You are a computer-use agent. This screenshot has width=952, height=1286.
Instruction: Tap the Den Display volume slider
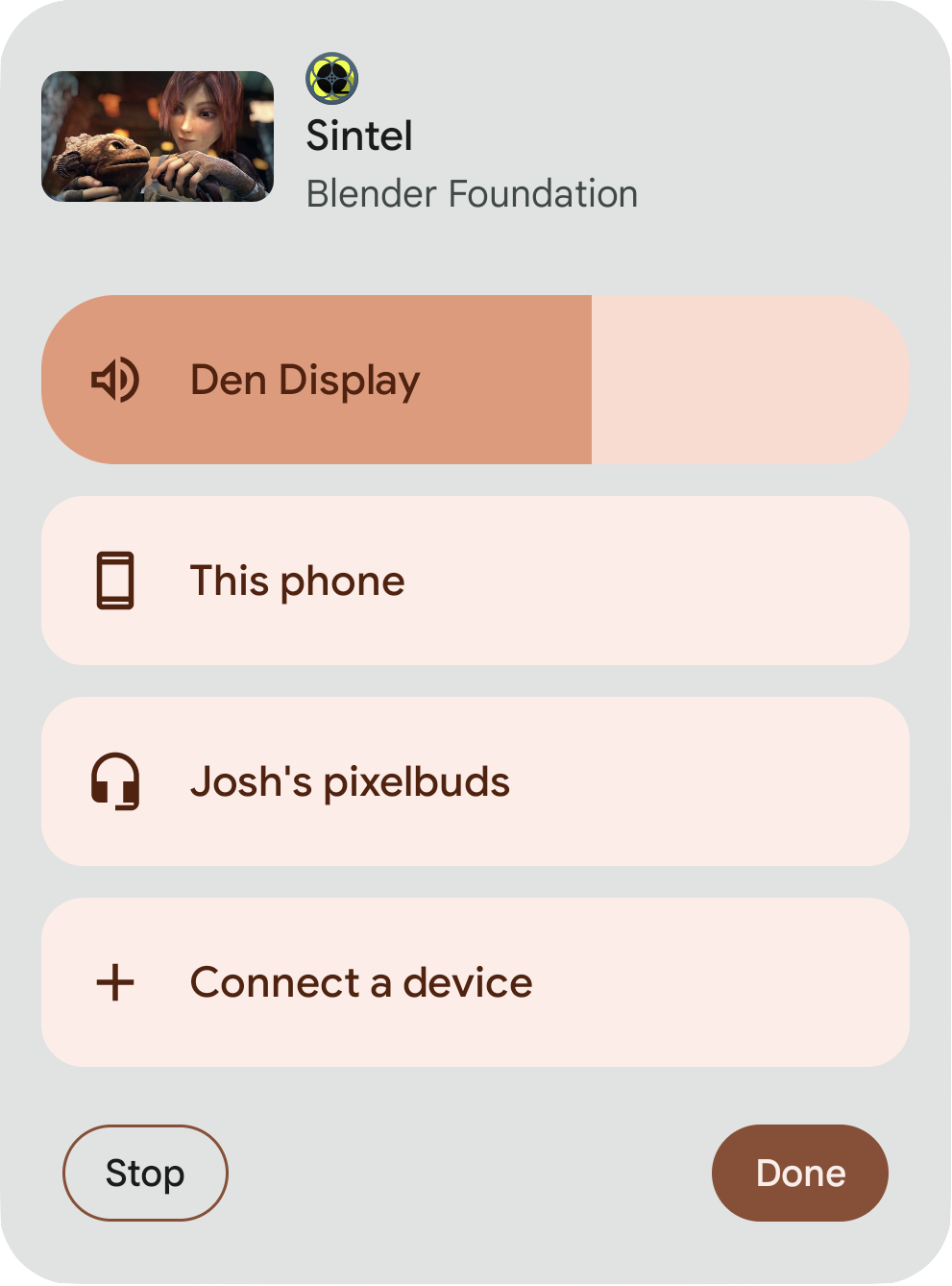pyautogui.click(x=476, y=380)
